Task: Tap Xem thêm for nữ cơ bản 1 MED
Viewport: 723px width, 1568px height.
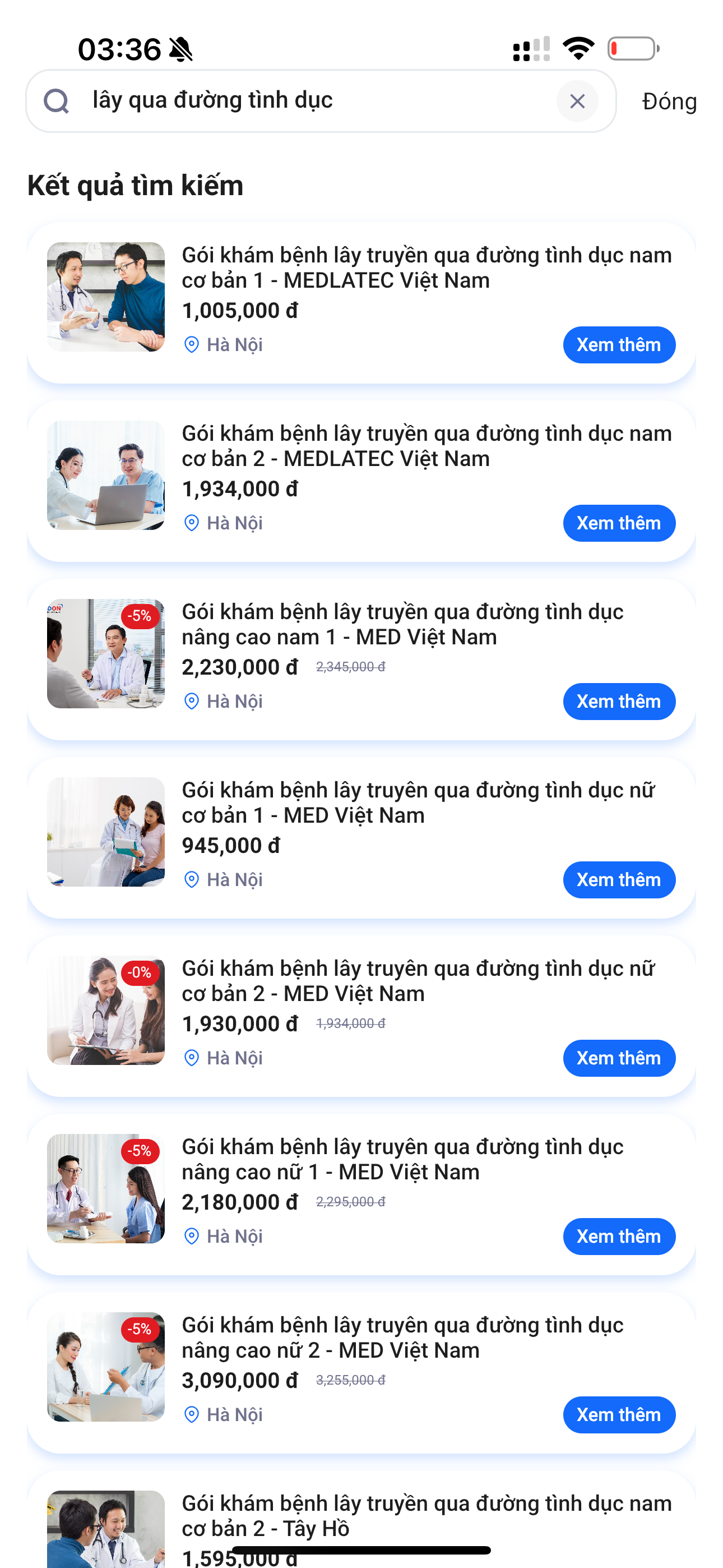Action: pyautogui.click(x=618, y=880)
